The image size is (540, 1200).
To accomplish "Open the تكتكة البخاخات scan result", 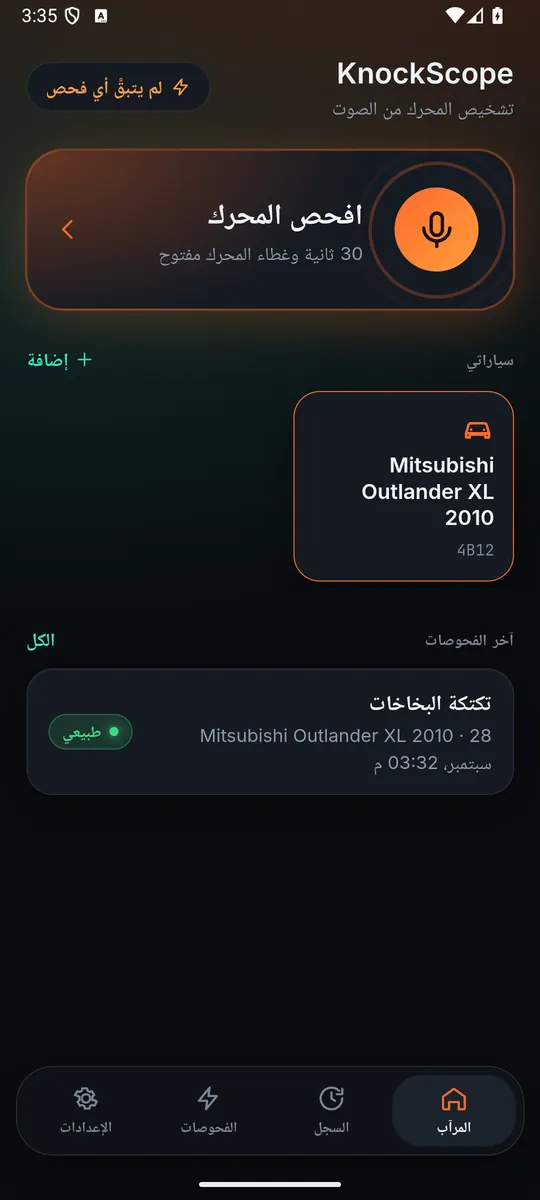I will click(x=270, y=732).
